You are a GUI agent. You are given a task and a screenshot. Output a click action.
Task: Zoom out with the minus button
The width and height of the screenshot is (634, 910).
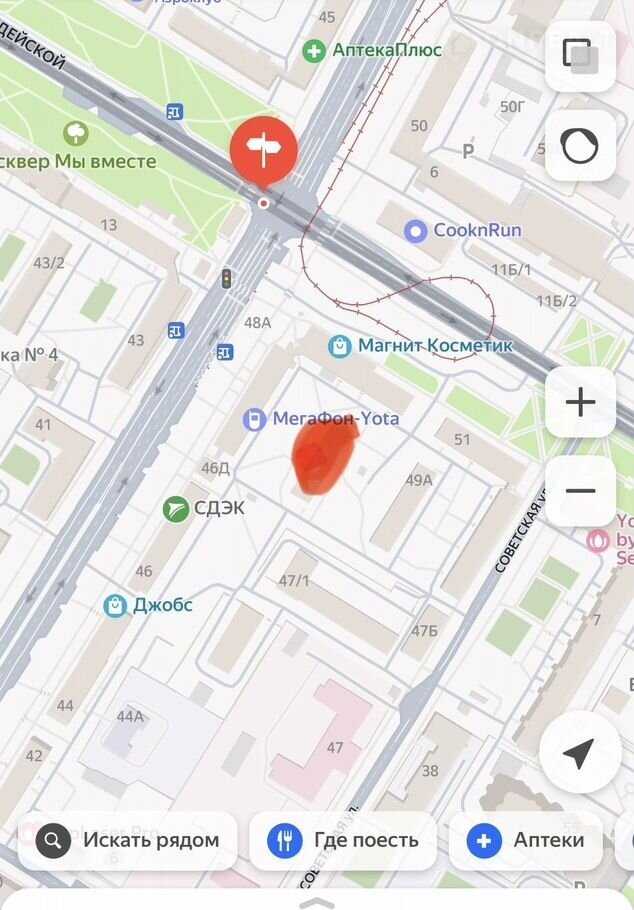tap(580, 491)
